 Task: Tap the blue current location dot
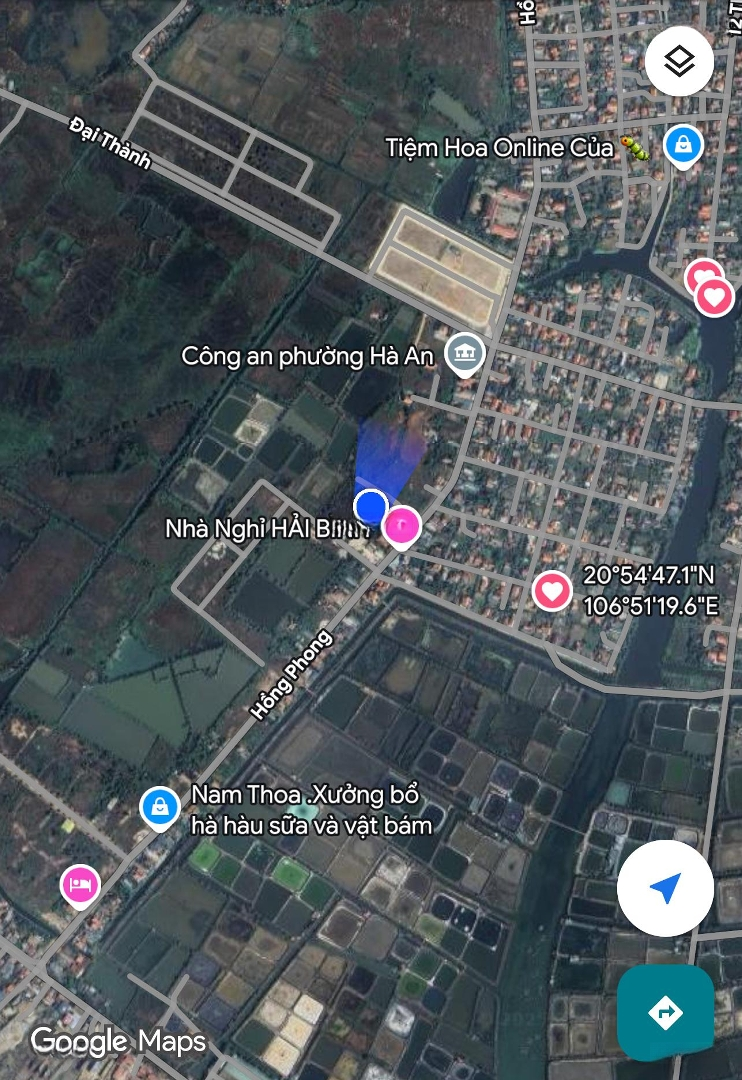[371, 507]
